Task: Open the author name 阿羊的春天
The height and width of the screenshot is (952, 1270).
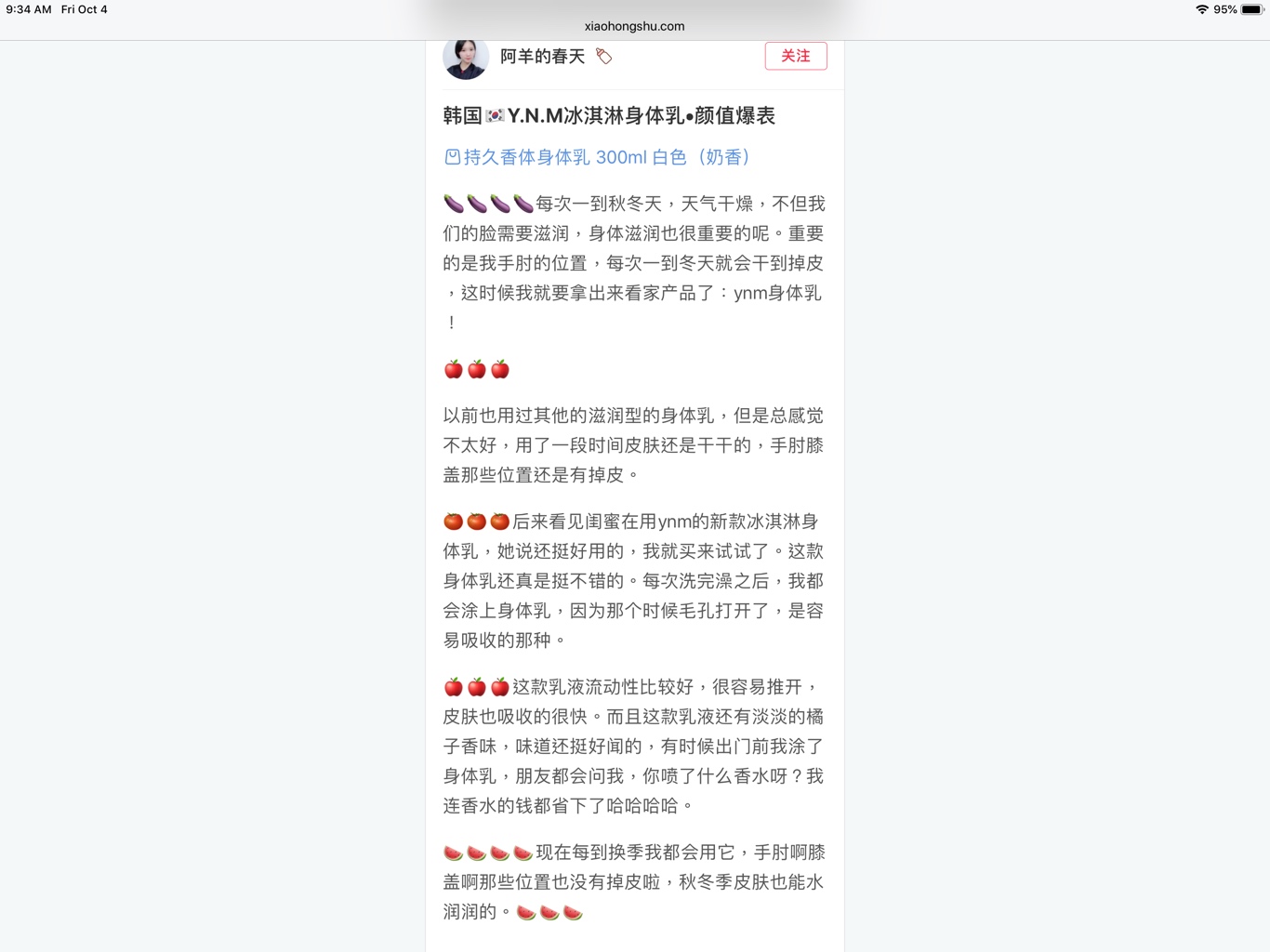Action: pos(542,57)
